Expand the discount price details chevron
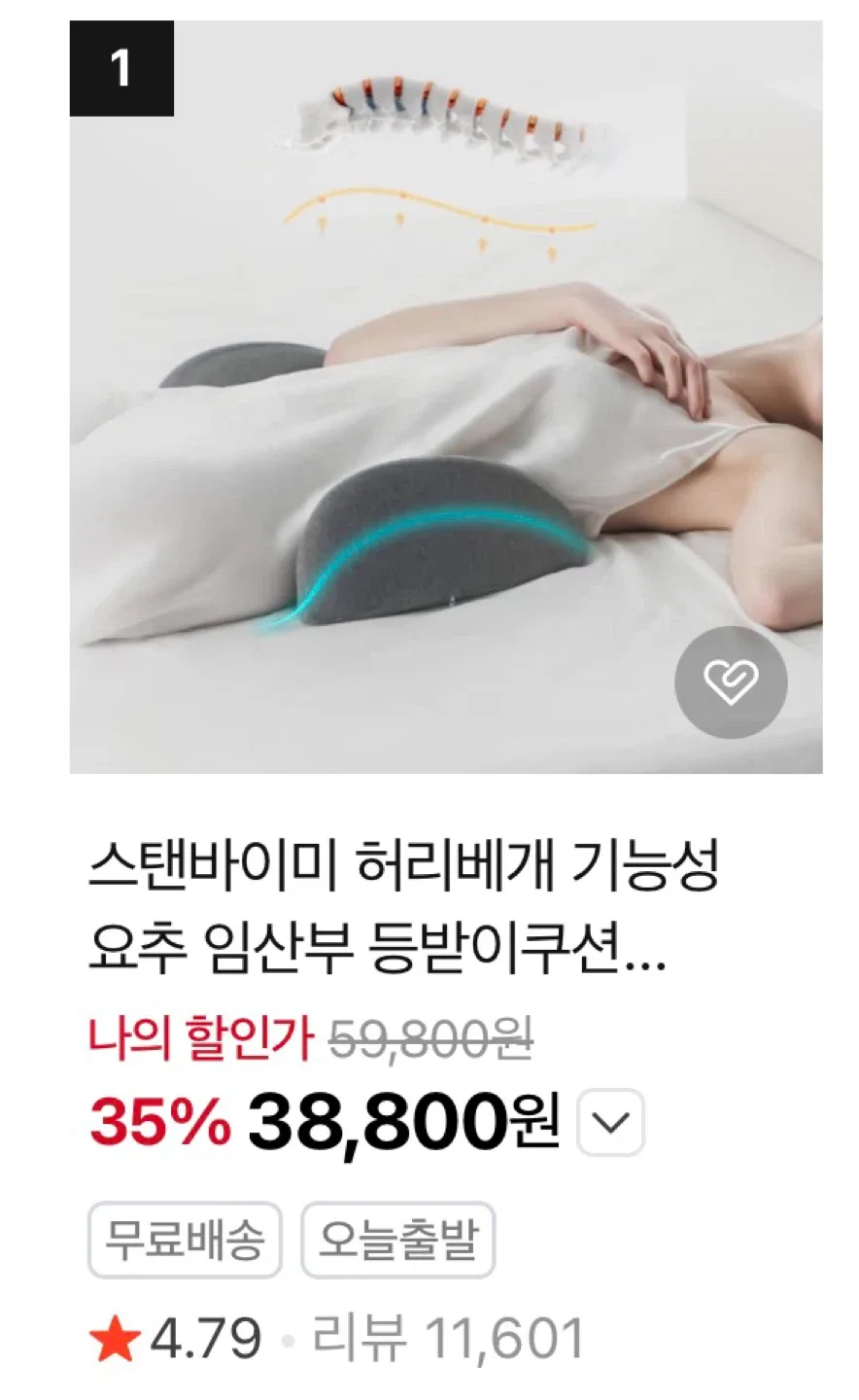 tap(611, 1123)
